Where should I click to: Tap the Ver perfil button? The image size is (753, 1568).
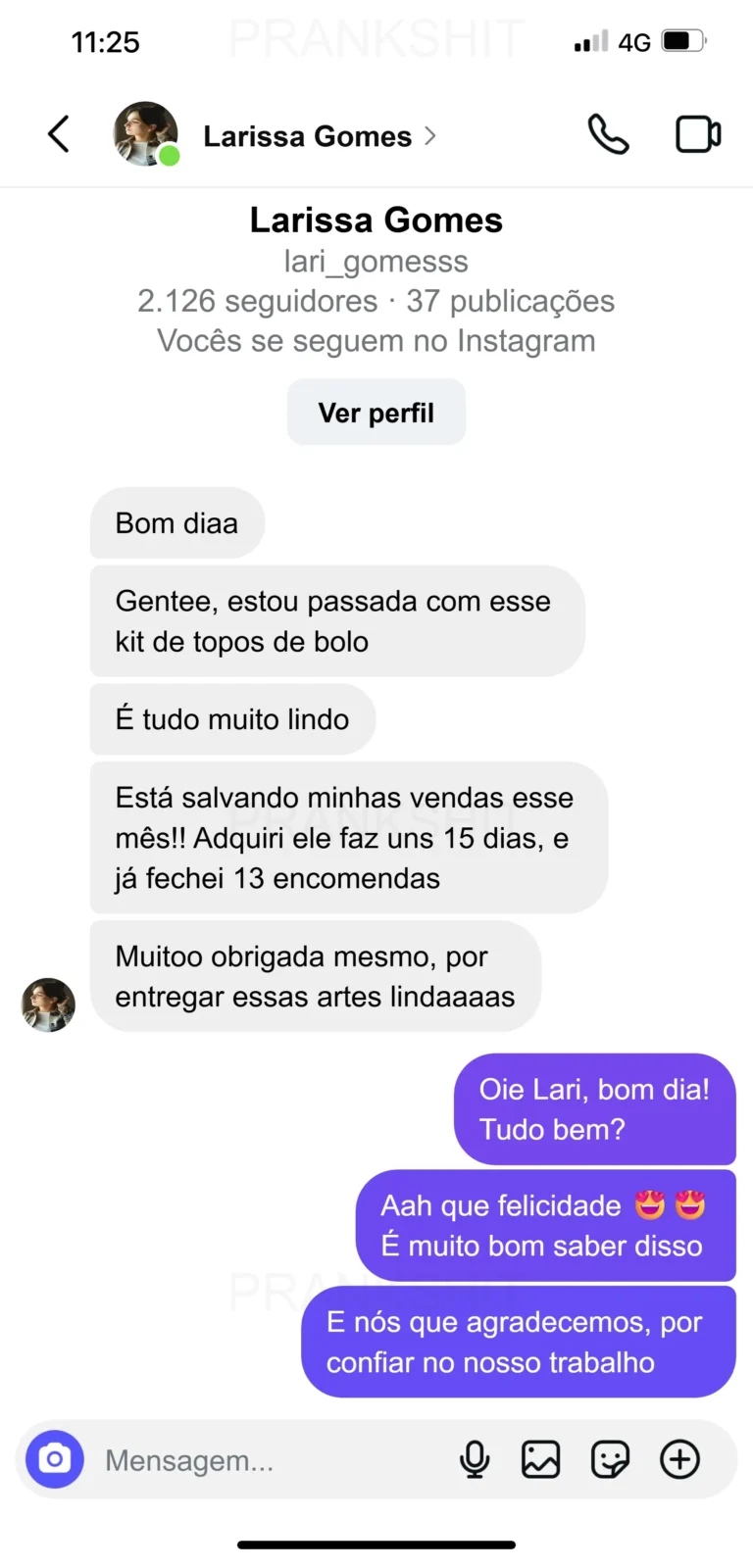point(376,413)
